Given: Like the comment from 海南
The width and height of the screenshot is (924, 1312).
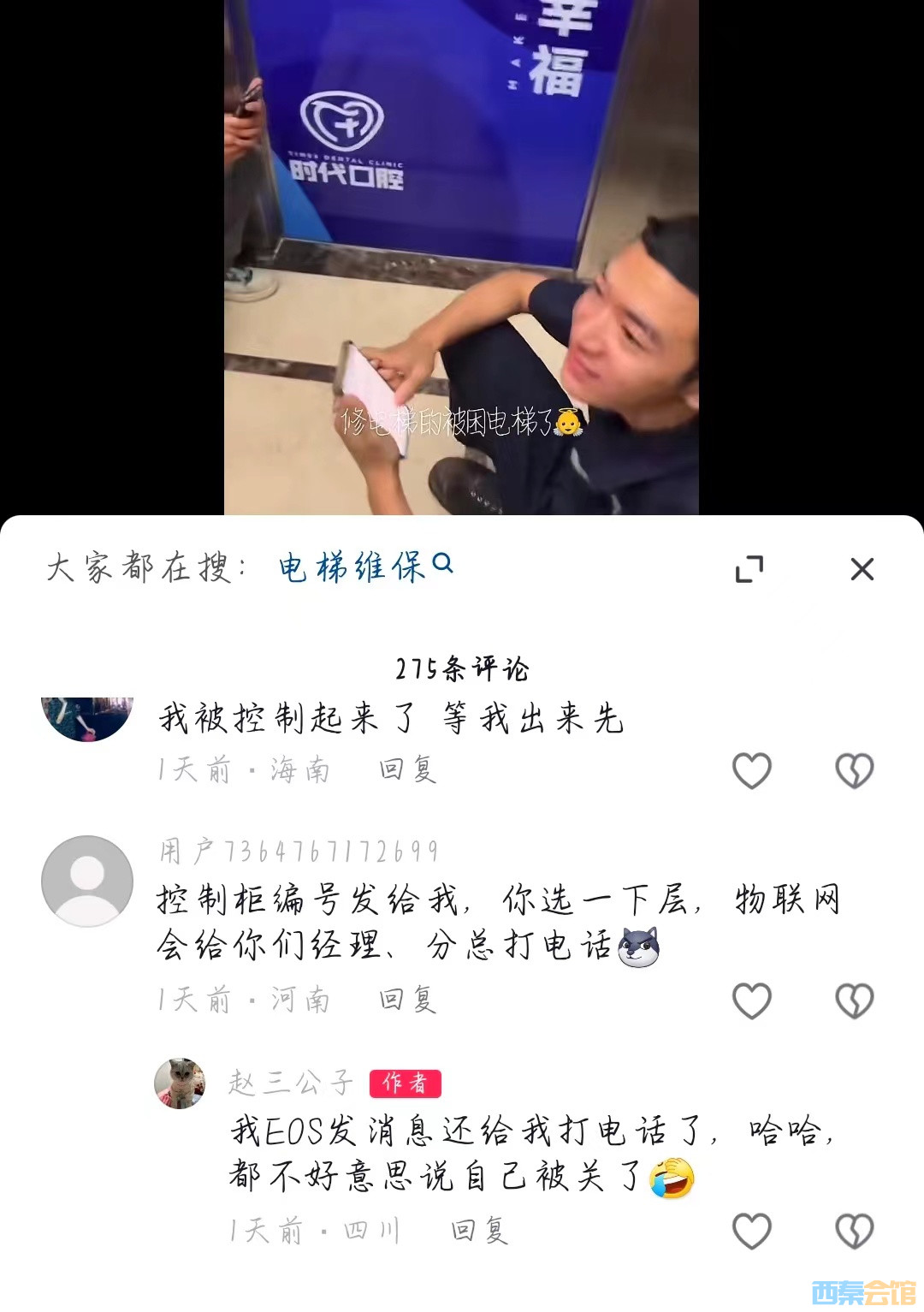Looking at the screenshot, I should [x=751, y=770].
